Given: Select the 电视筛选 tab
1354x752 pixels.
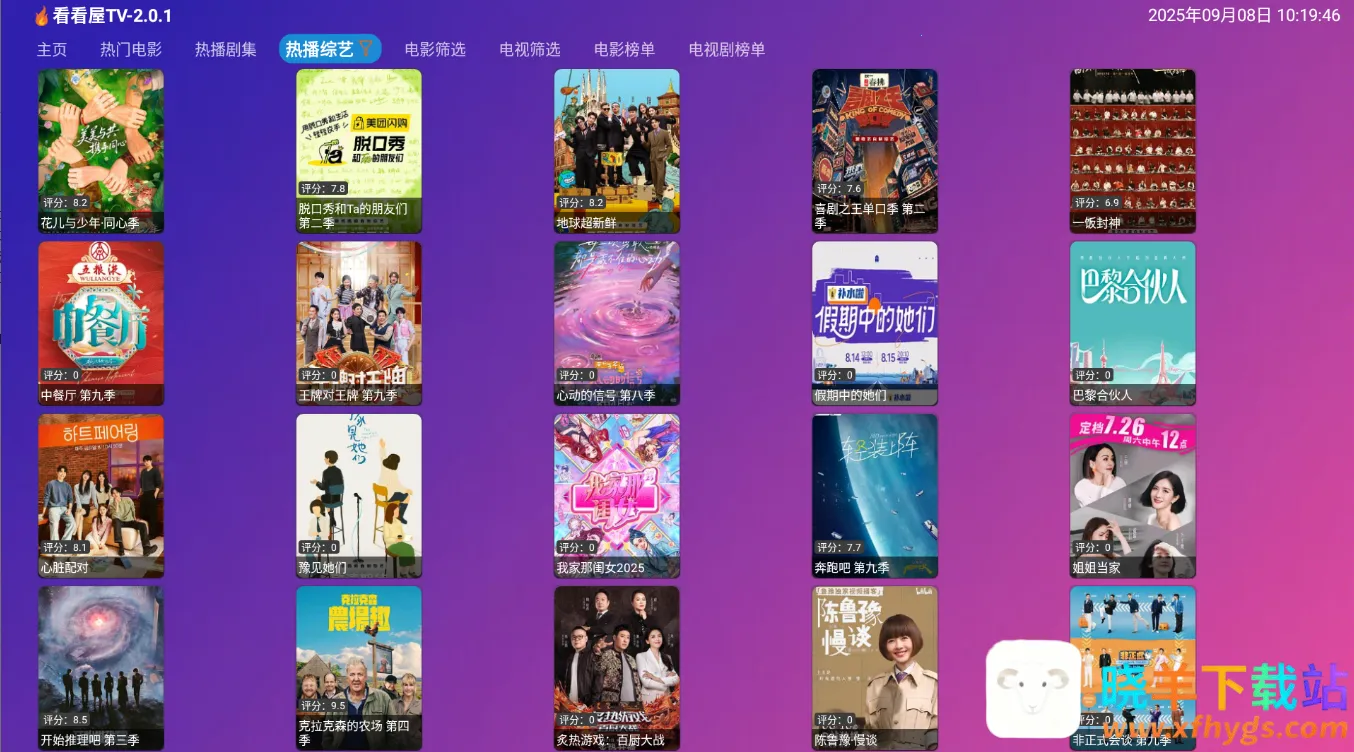Looking at the screenshot, I should [530, 49].
